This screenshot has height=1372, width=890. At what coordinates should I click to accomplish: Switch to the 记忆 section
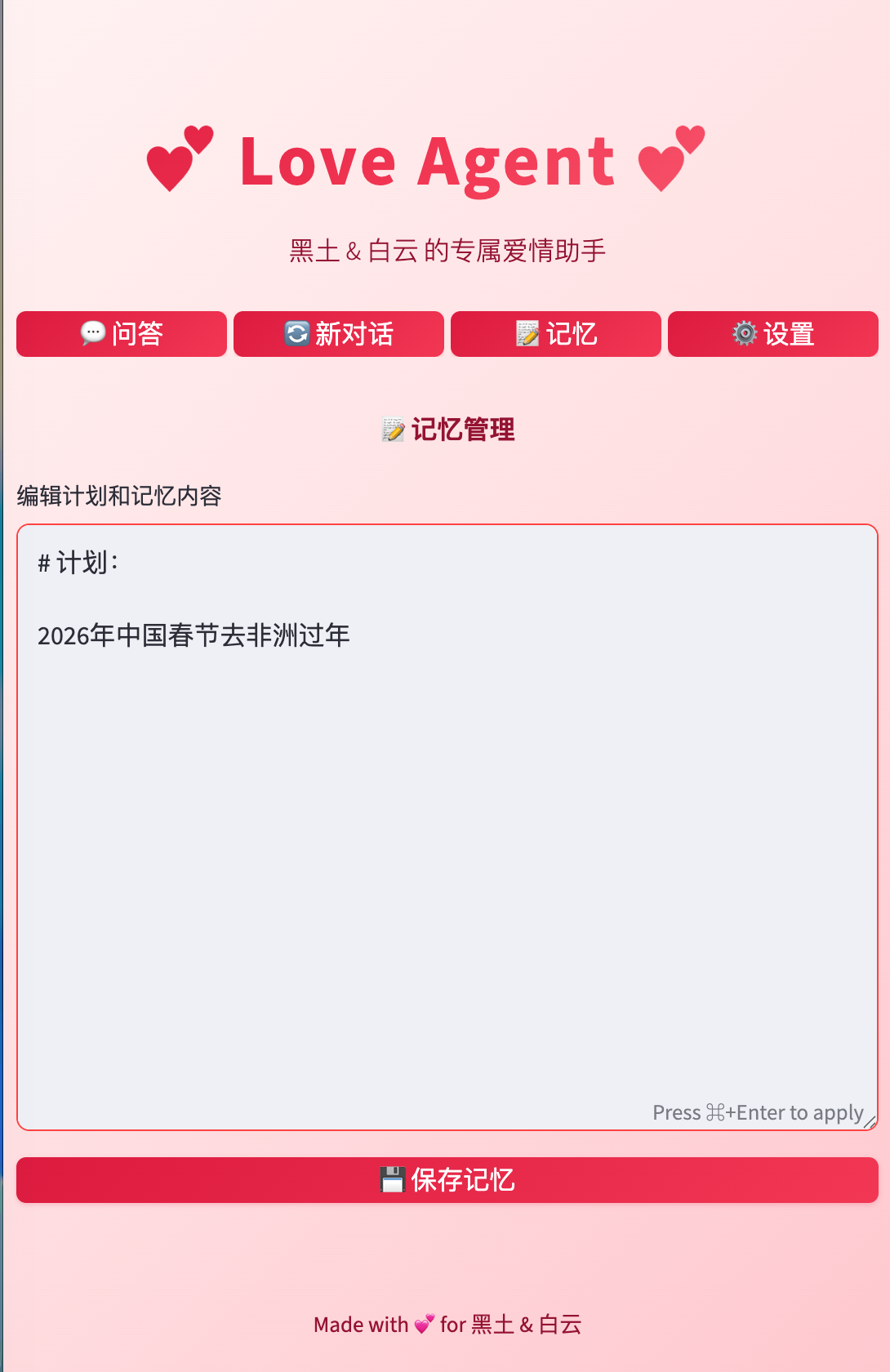pyautogui.click(x=556, y=334)
